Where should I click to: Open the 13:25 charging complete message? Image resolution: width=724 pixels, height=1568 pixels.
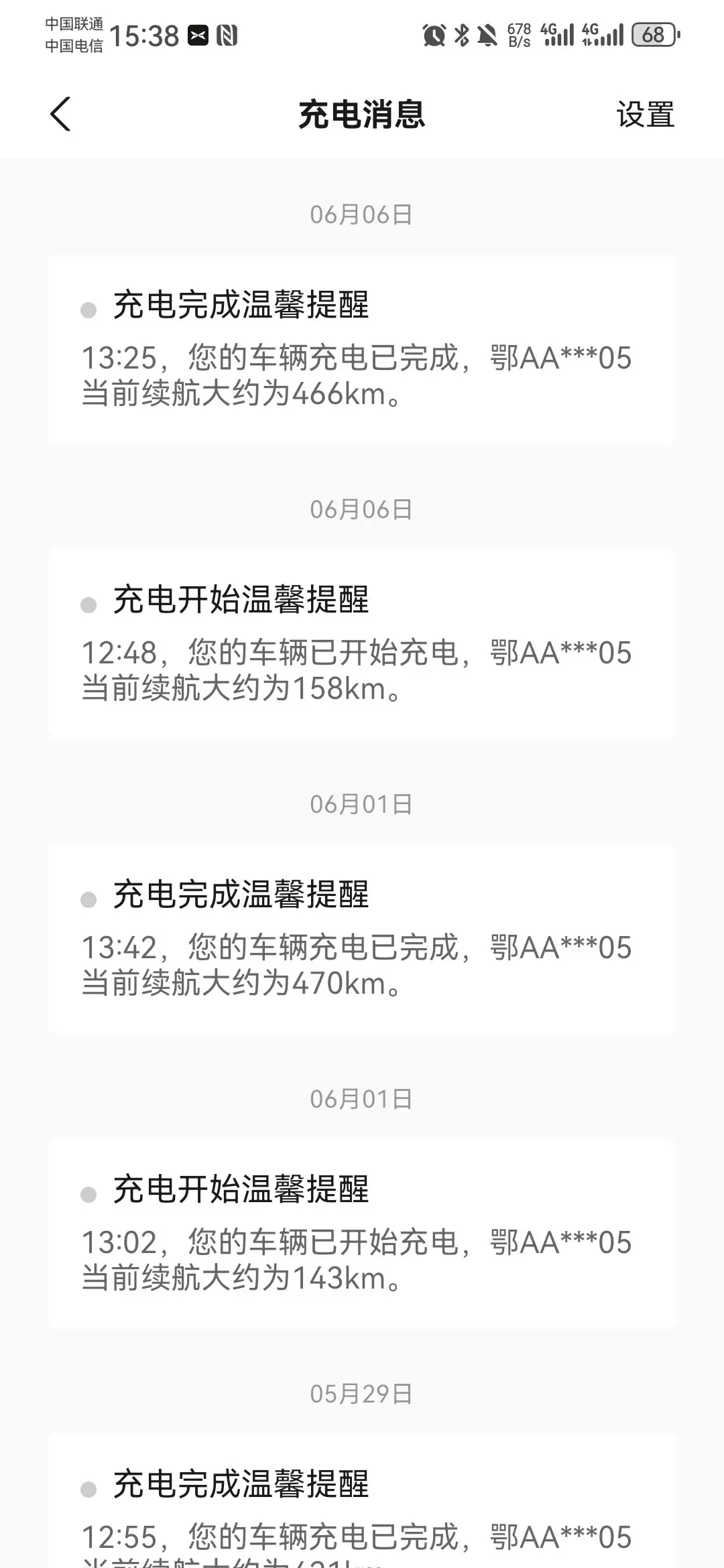(x=362, y=349)
